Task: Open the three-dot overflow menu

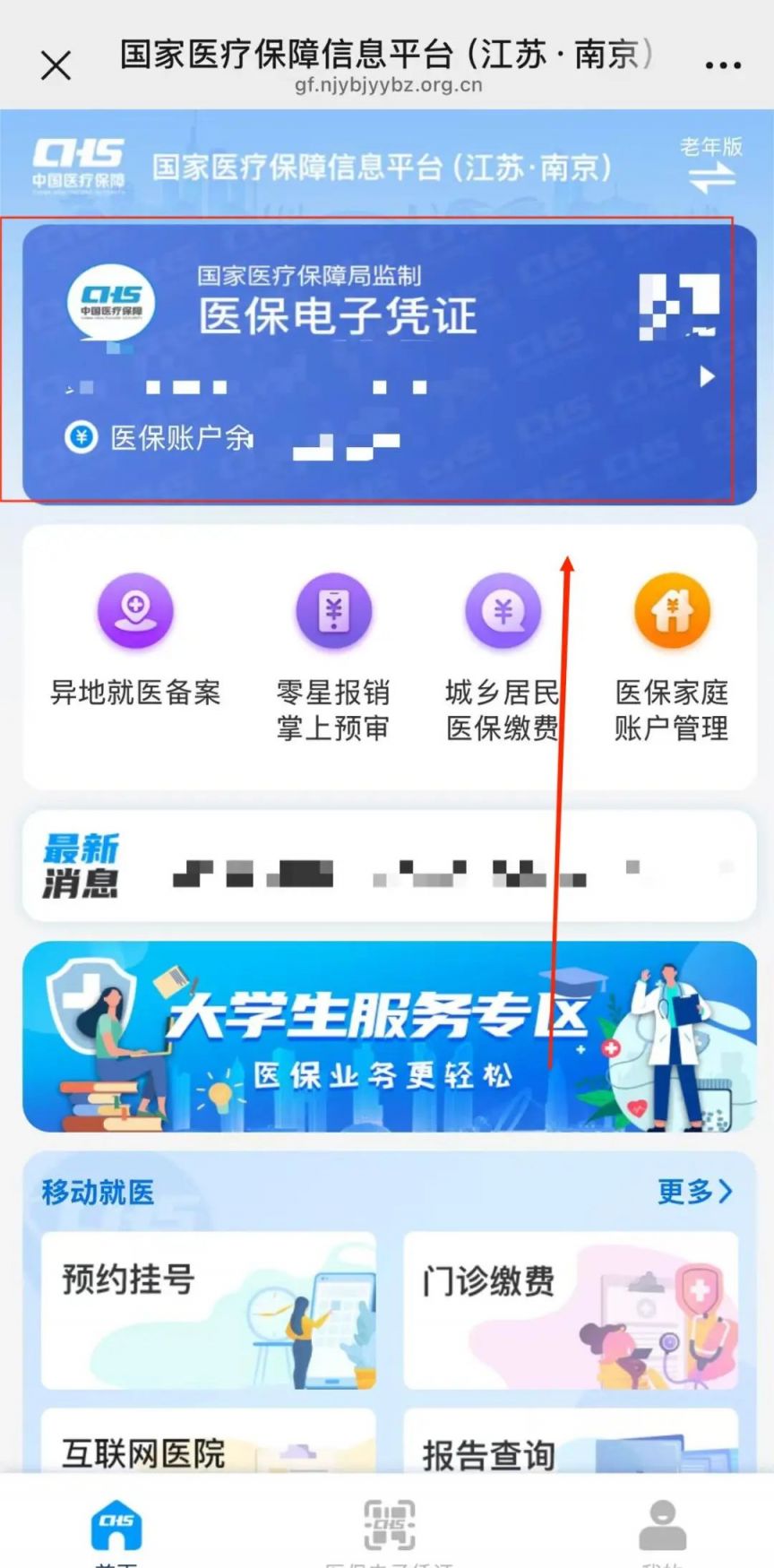Action: [723, 65]
